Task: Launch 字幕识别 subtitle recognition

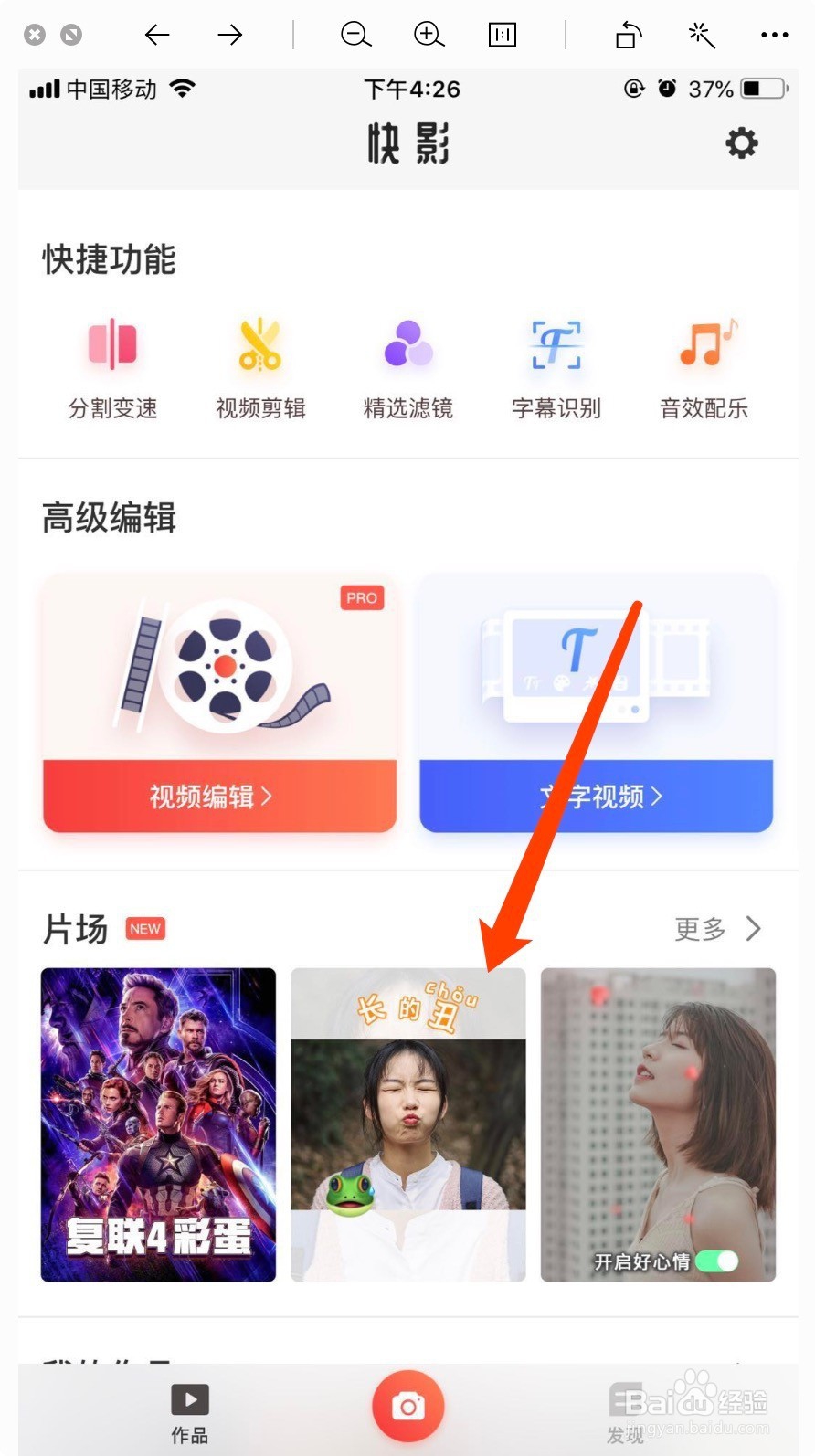Action: click(555, 364)
